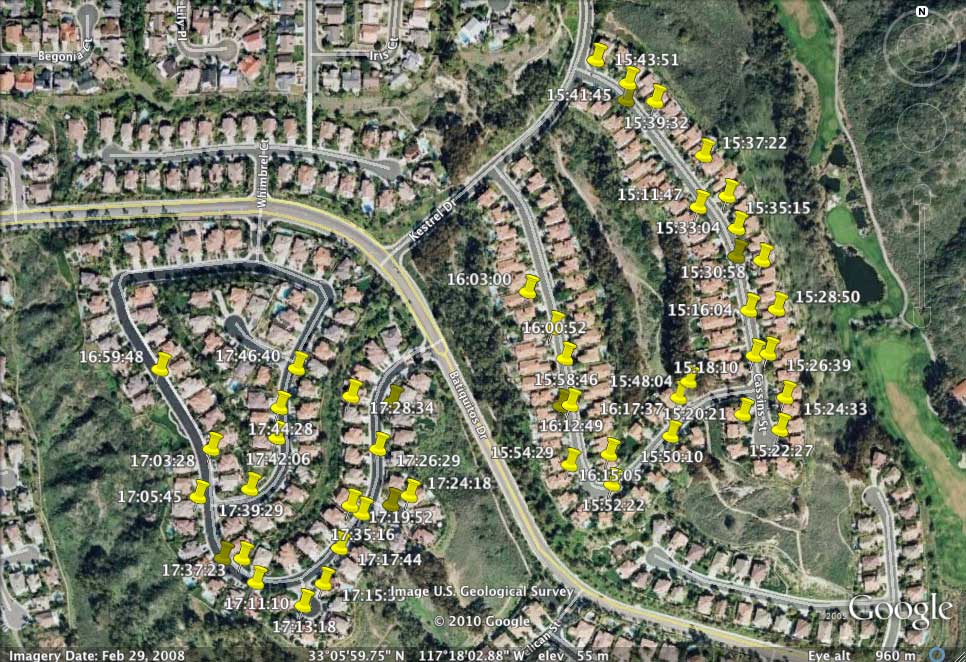Tap the dark 17:28:34 pushpin
The image size is (966, 662).
tap(395, 396)
